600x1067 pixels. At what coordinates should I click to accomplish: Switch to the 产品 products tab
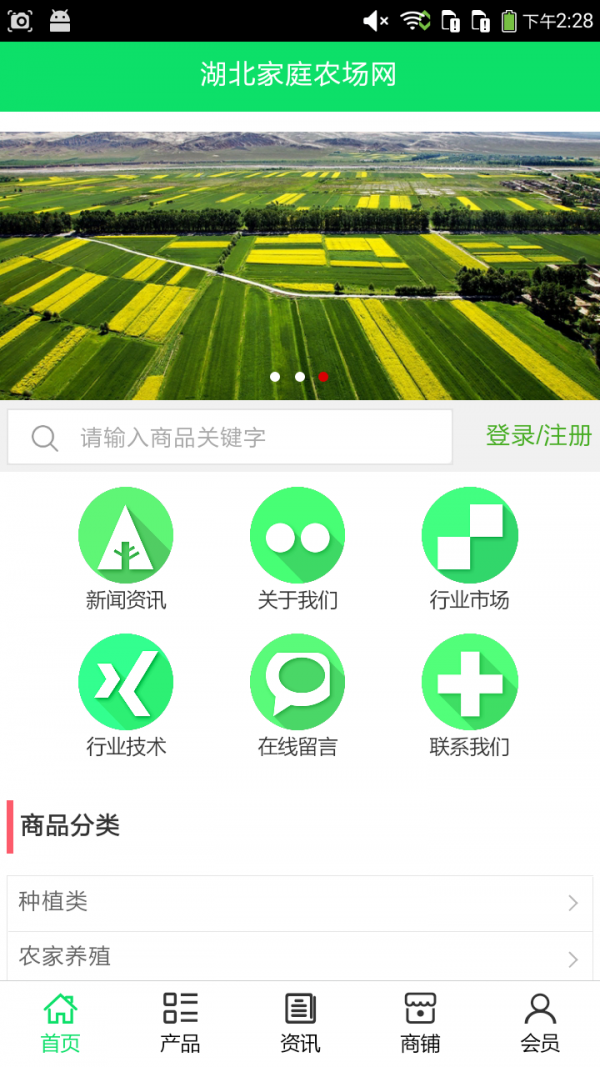(x=180, y=1023)
